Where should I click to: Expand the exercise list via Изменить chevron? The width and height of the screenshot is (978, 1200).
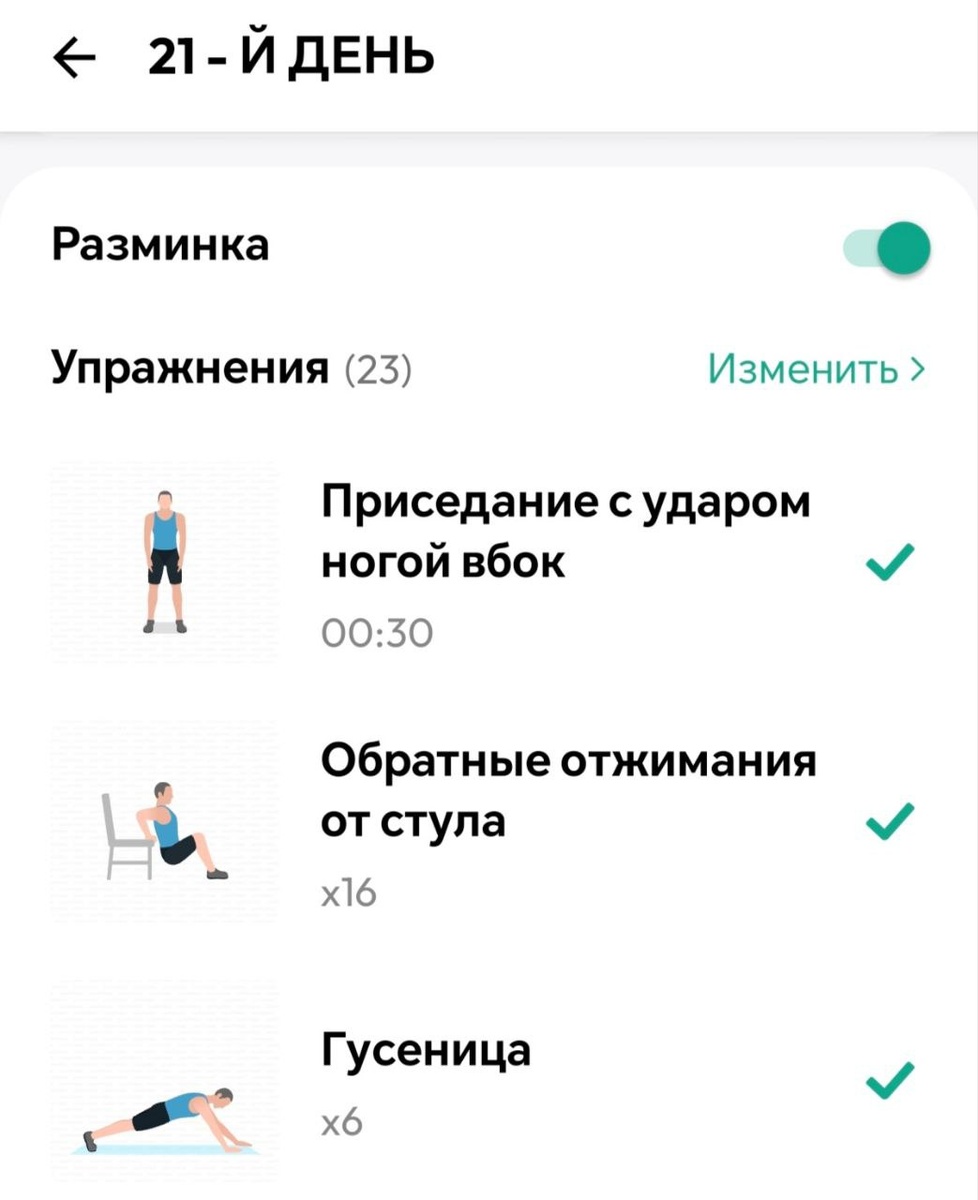(x=919, y=369)
